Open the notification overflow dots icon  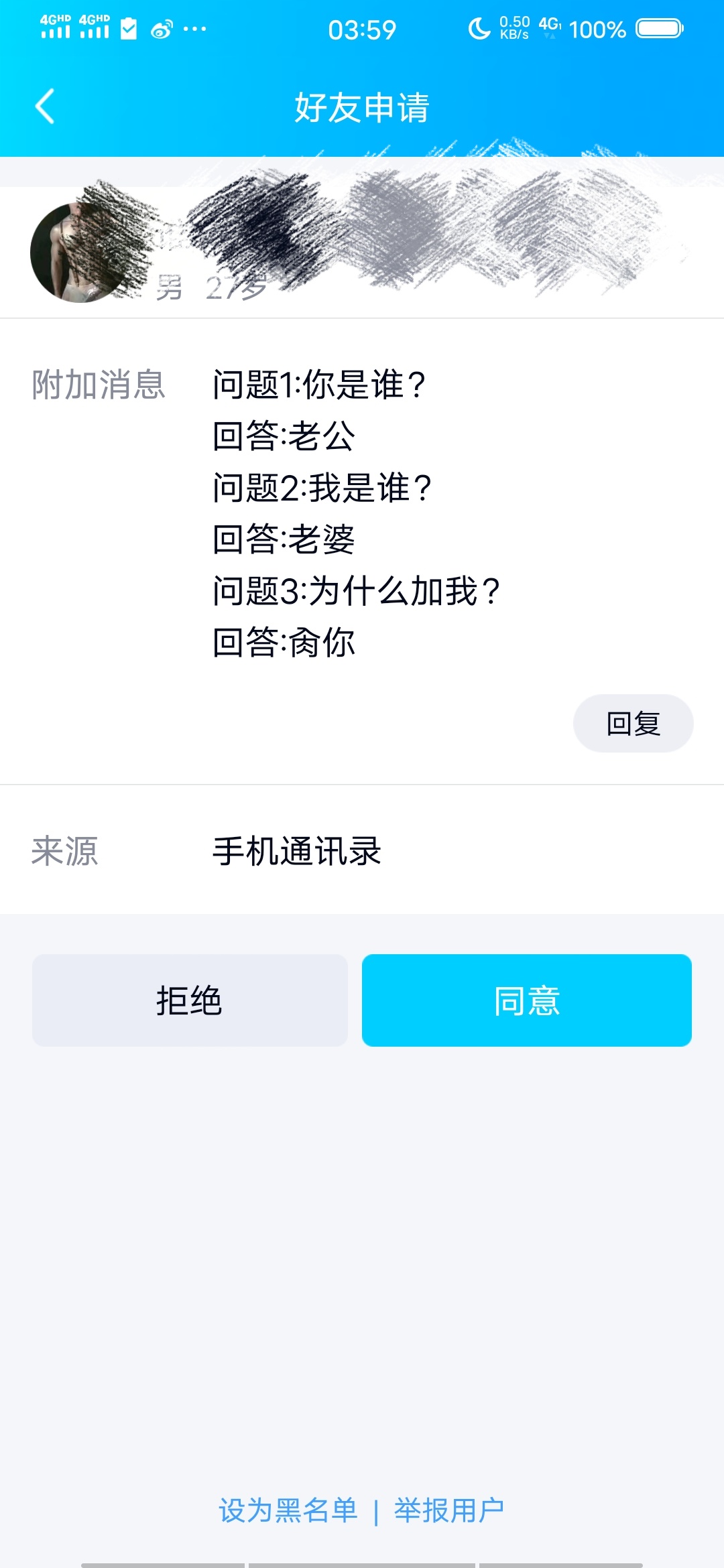coord(193,30)
